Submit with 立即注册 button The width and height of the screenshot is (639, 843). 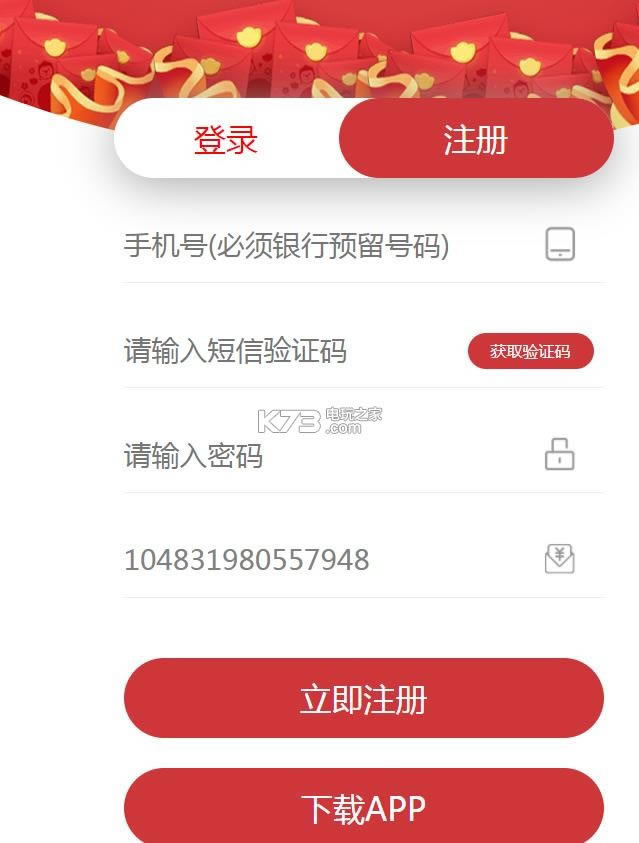coord(363,698)
